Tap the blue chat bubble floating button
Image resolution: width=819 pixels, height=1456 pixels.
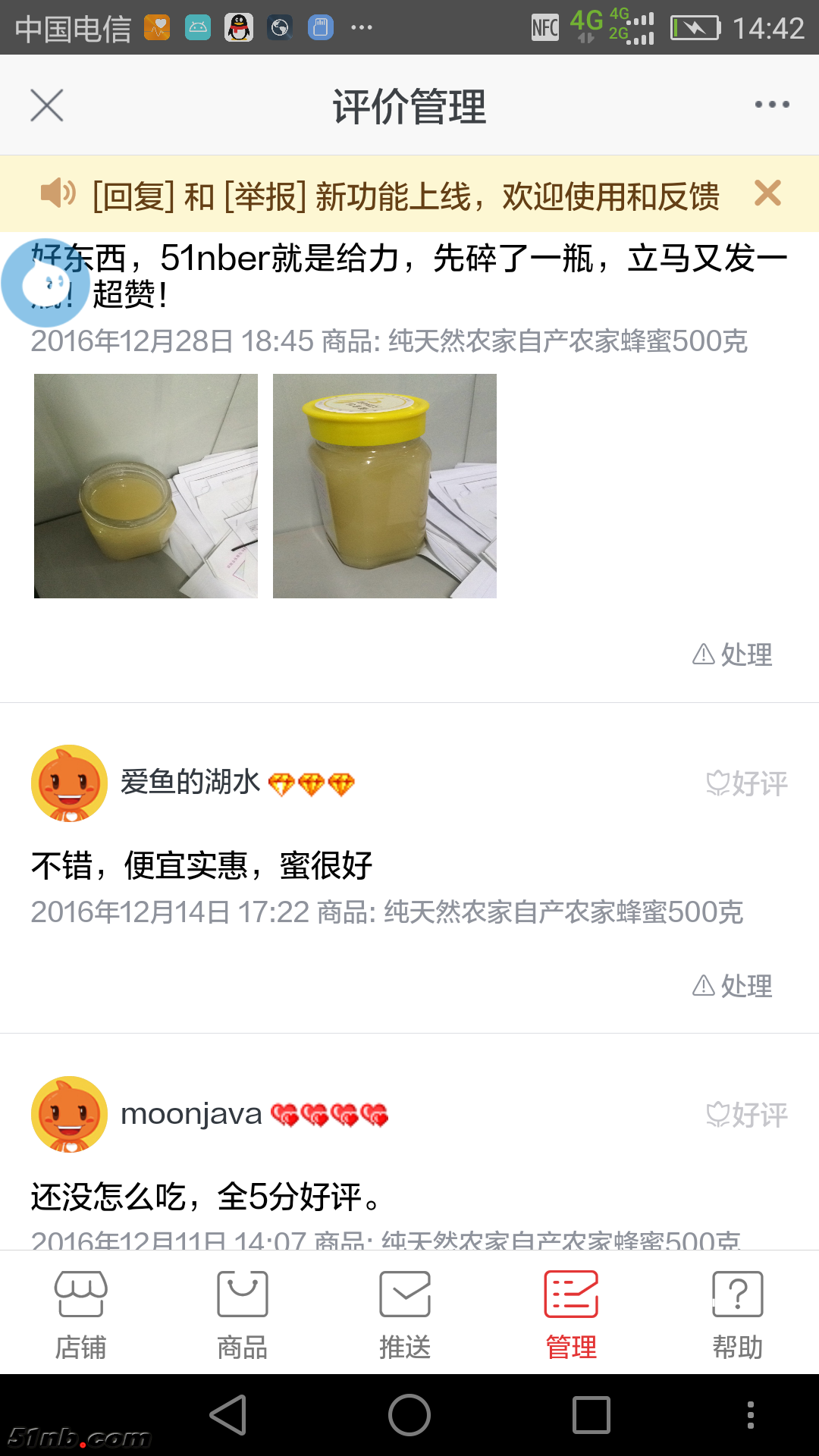(x=45, y=283)
